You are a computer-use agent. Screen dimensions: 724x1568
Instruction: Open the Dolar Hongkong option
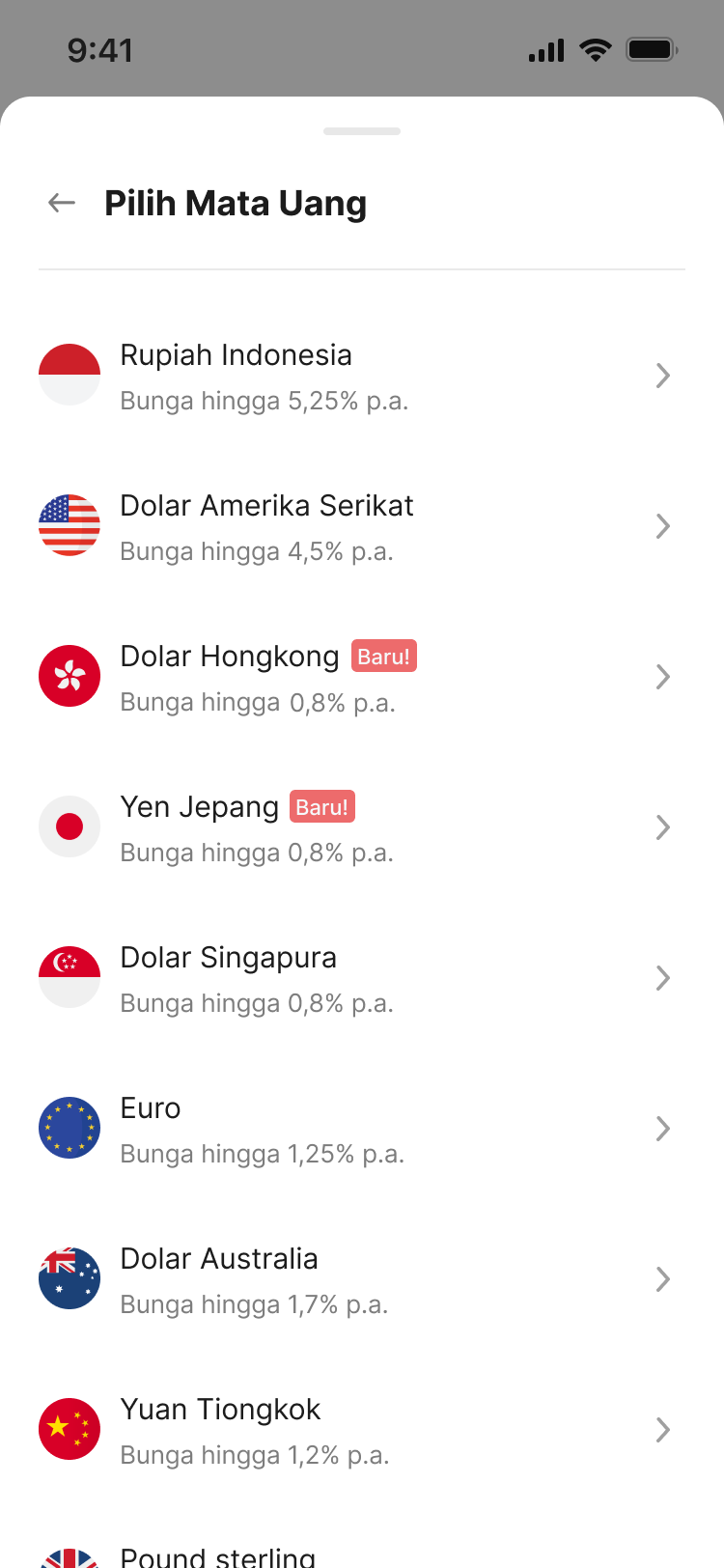[x=362, y=676]
